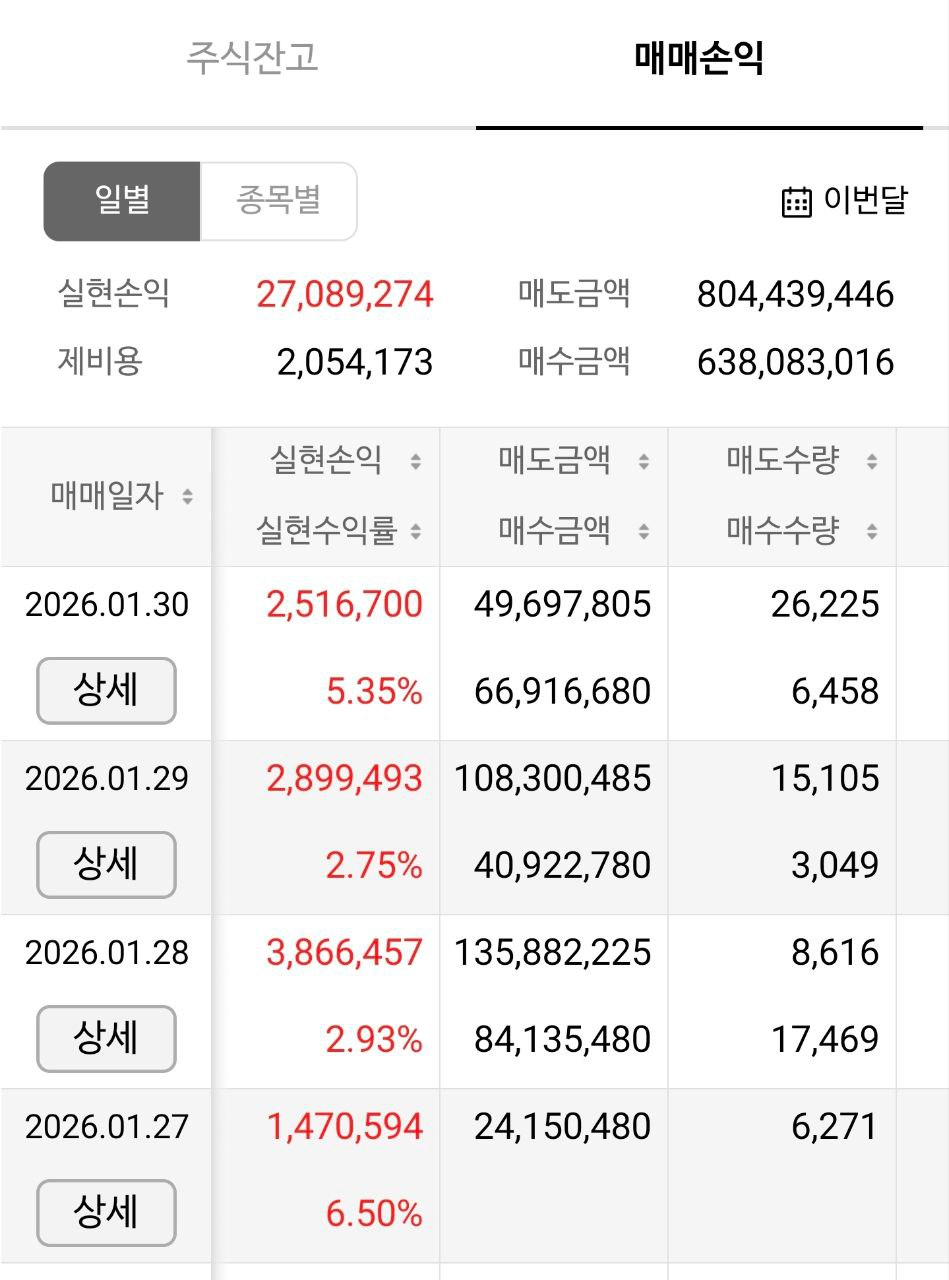Viewport: 949px width, 1280px height.
Task: Click the sort arrows on 매수금액 column
Action: point(646,532)
